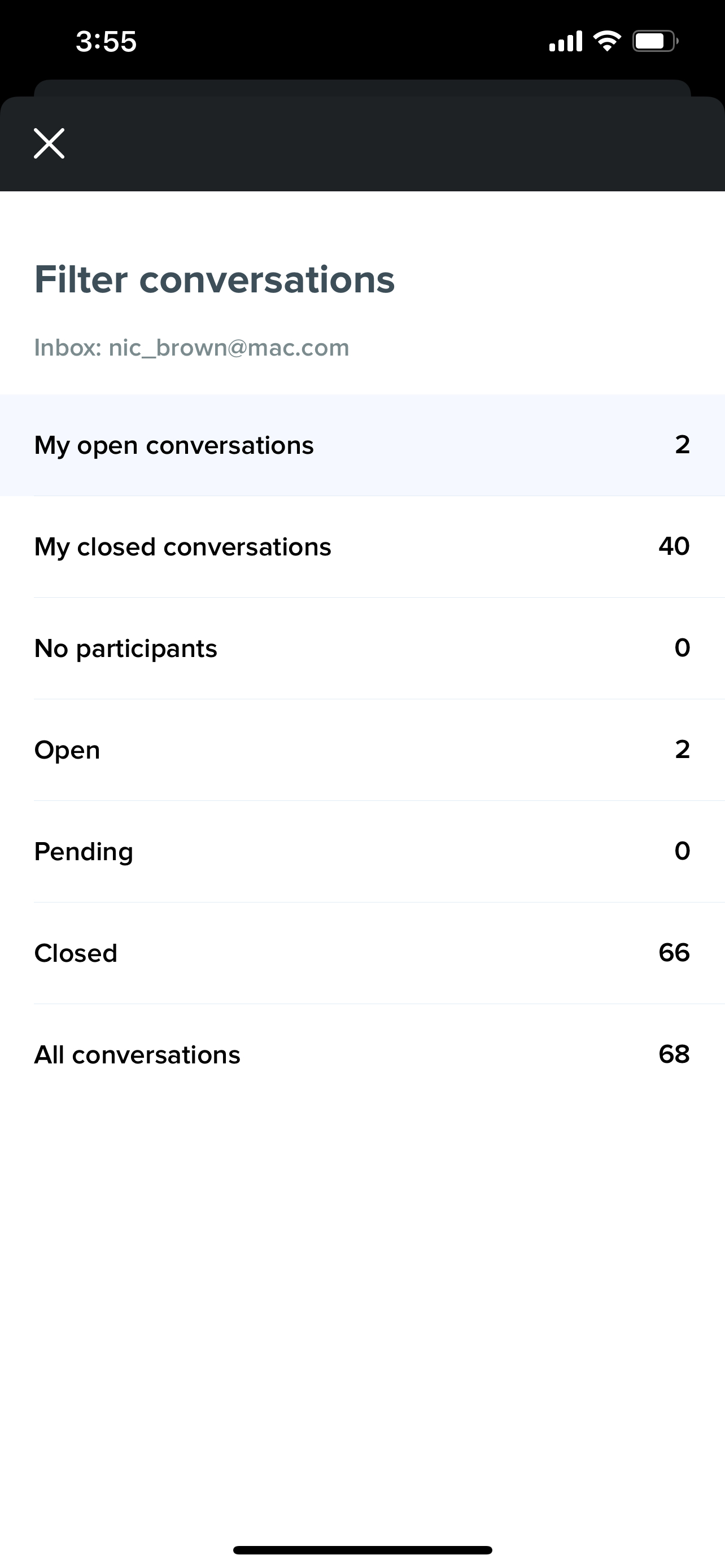Show All conversations

tap(362, 1055)
